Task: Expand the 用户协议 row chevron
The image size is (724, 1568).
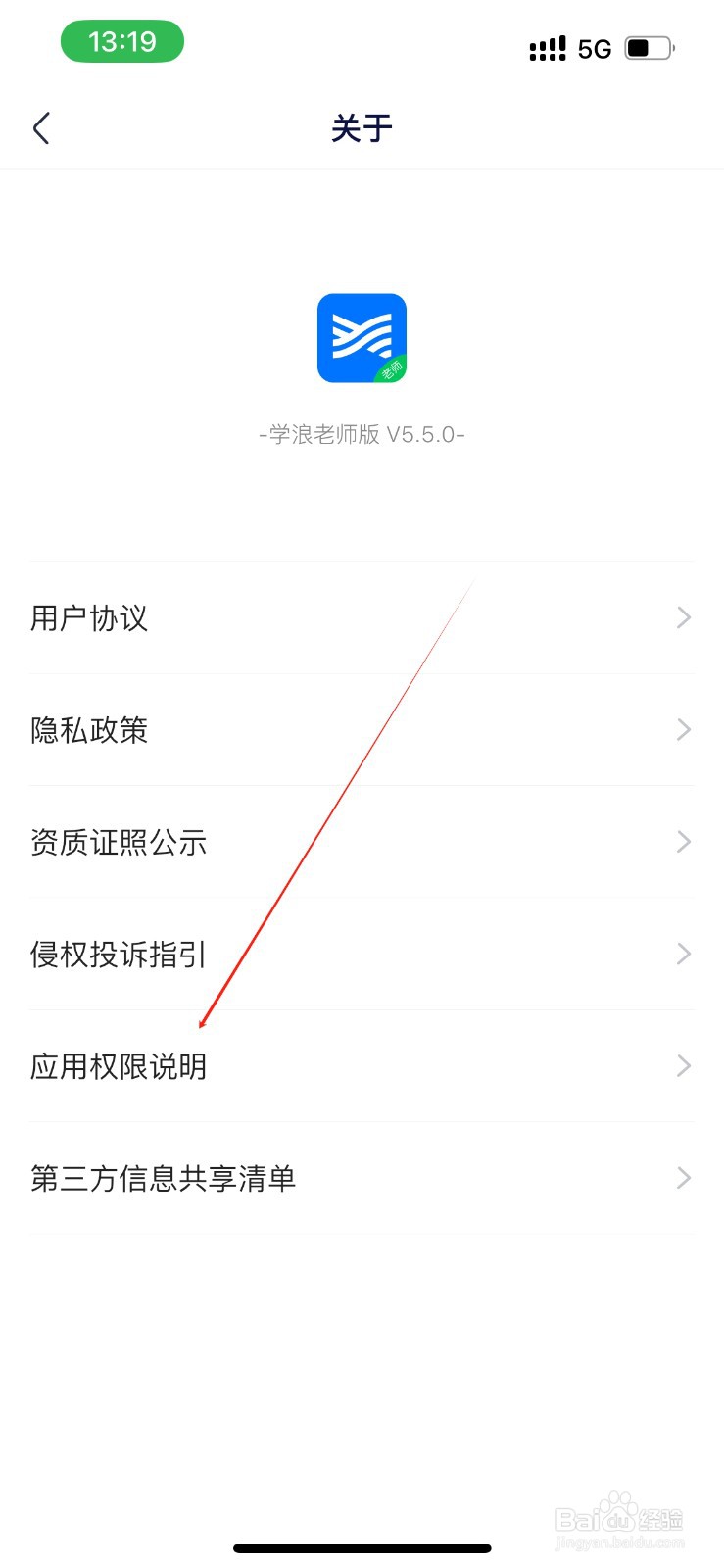Action: point(683,616)
